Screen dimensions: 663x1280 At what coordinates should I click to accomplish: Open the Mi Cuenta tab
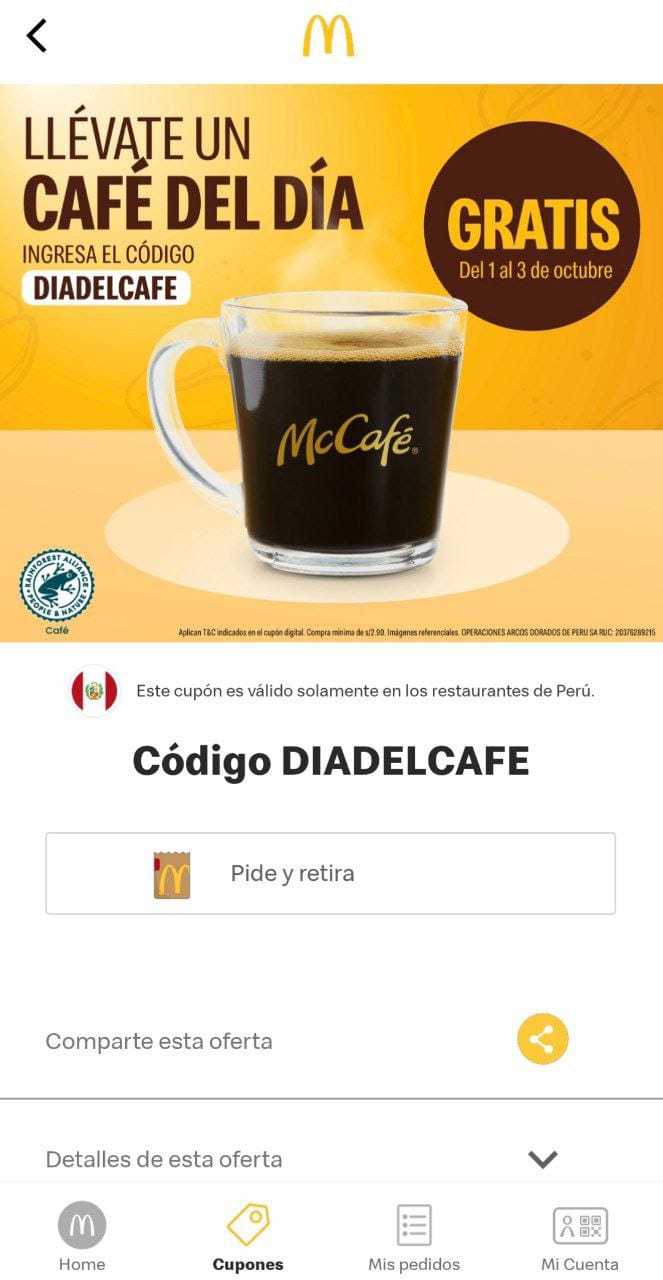coord(580,1237)
